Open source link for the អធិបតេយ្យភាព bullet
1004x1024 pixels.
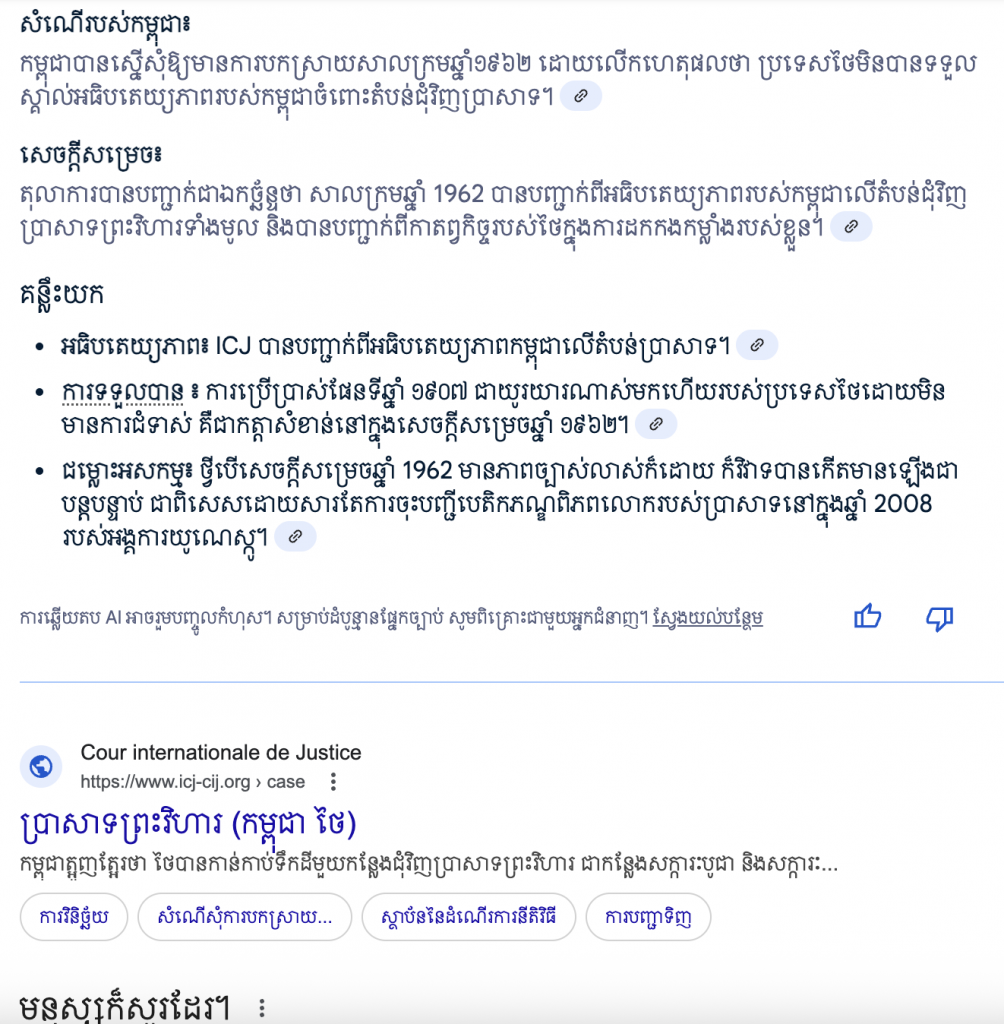click(x=757, y=346)
